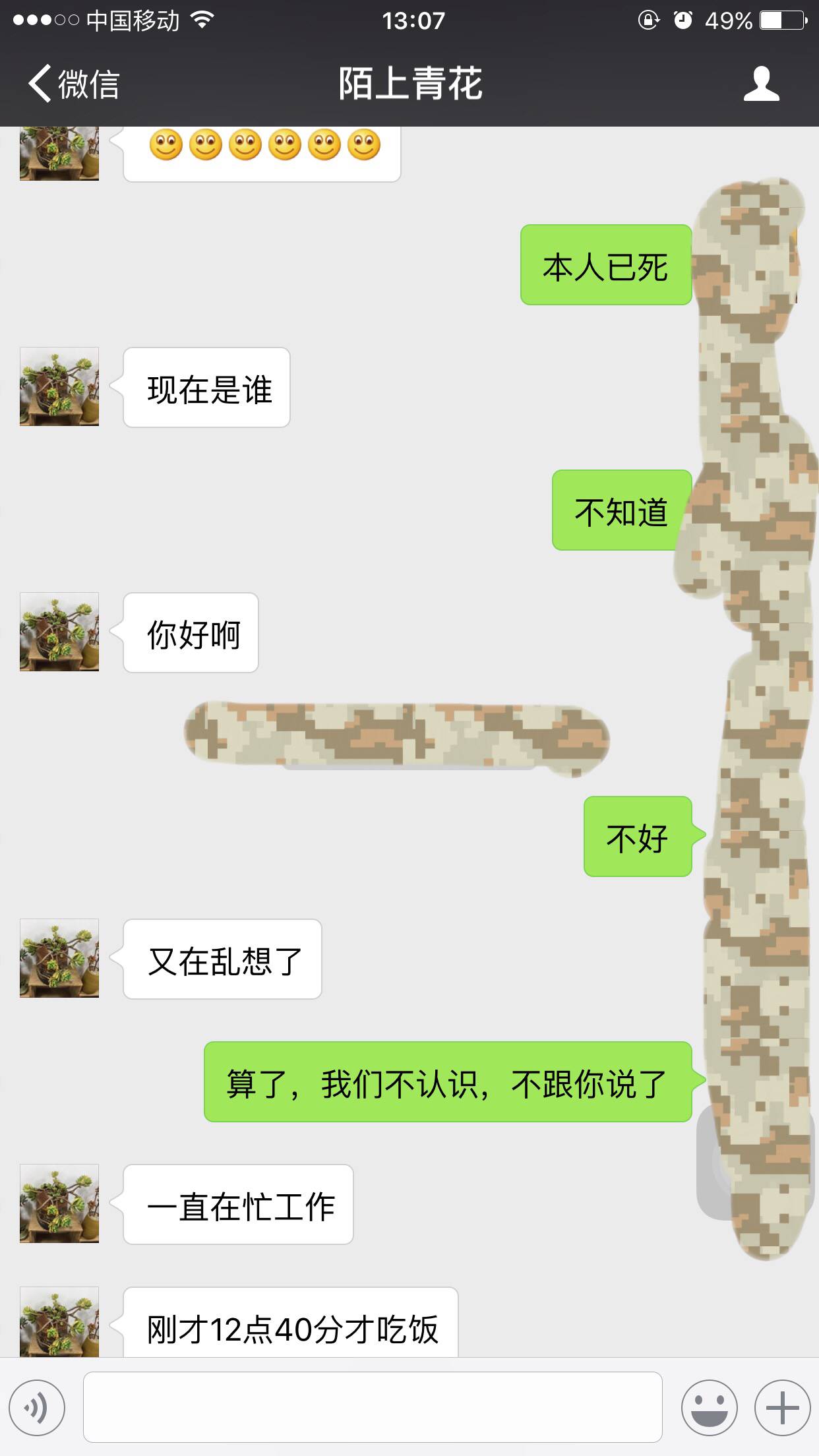This screenshot has width=819, height=1456.
Task: Open the plus attachment menu
Action: pos(782,1408)
